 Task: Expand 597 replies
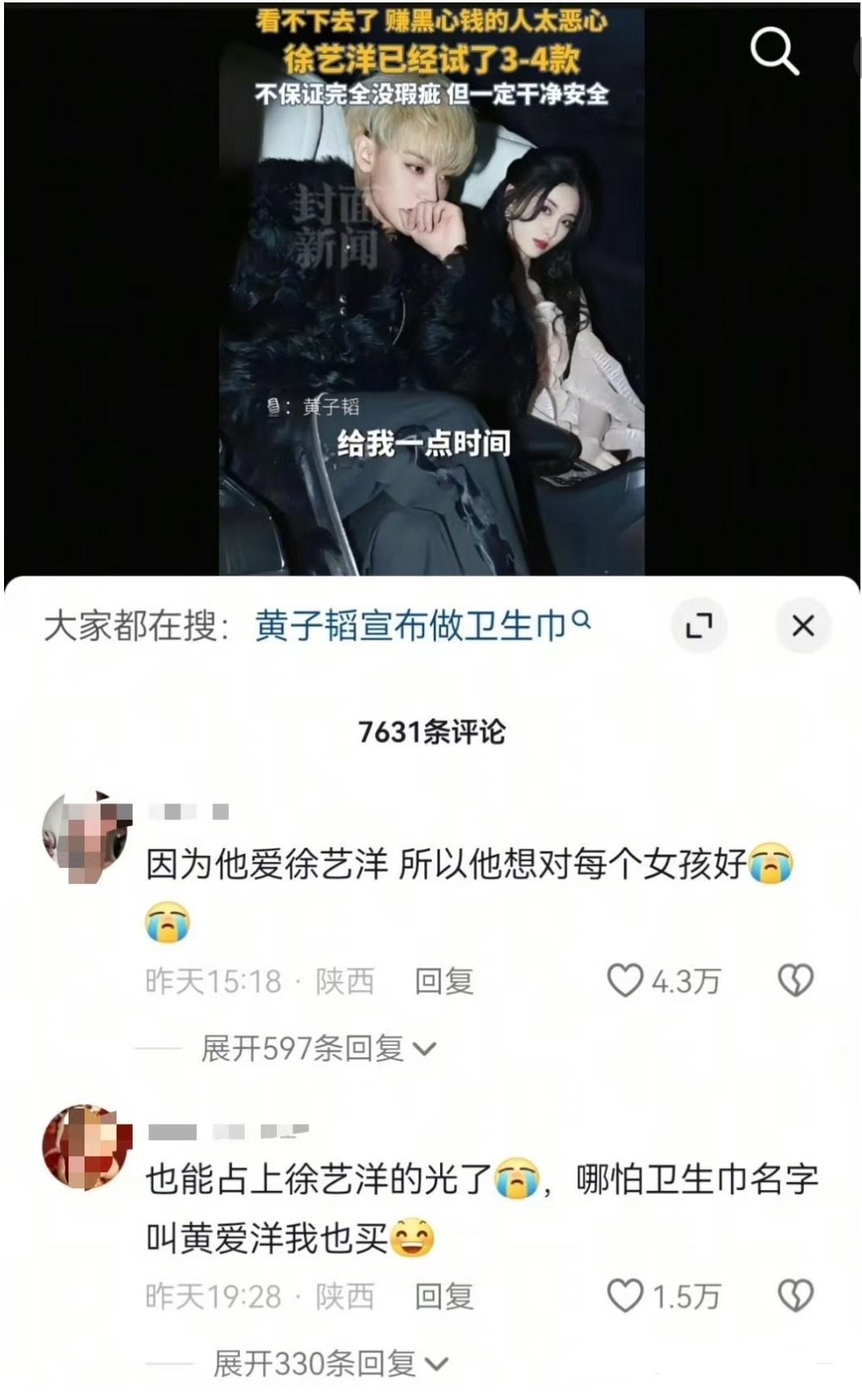pos(317,1048)
